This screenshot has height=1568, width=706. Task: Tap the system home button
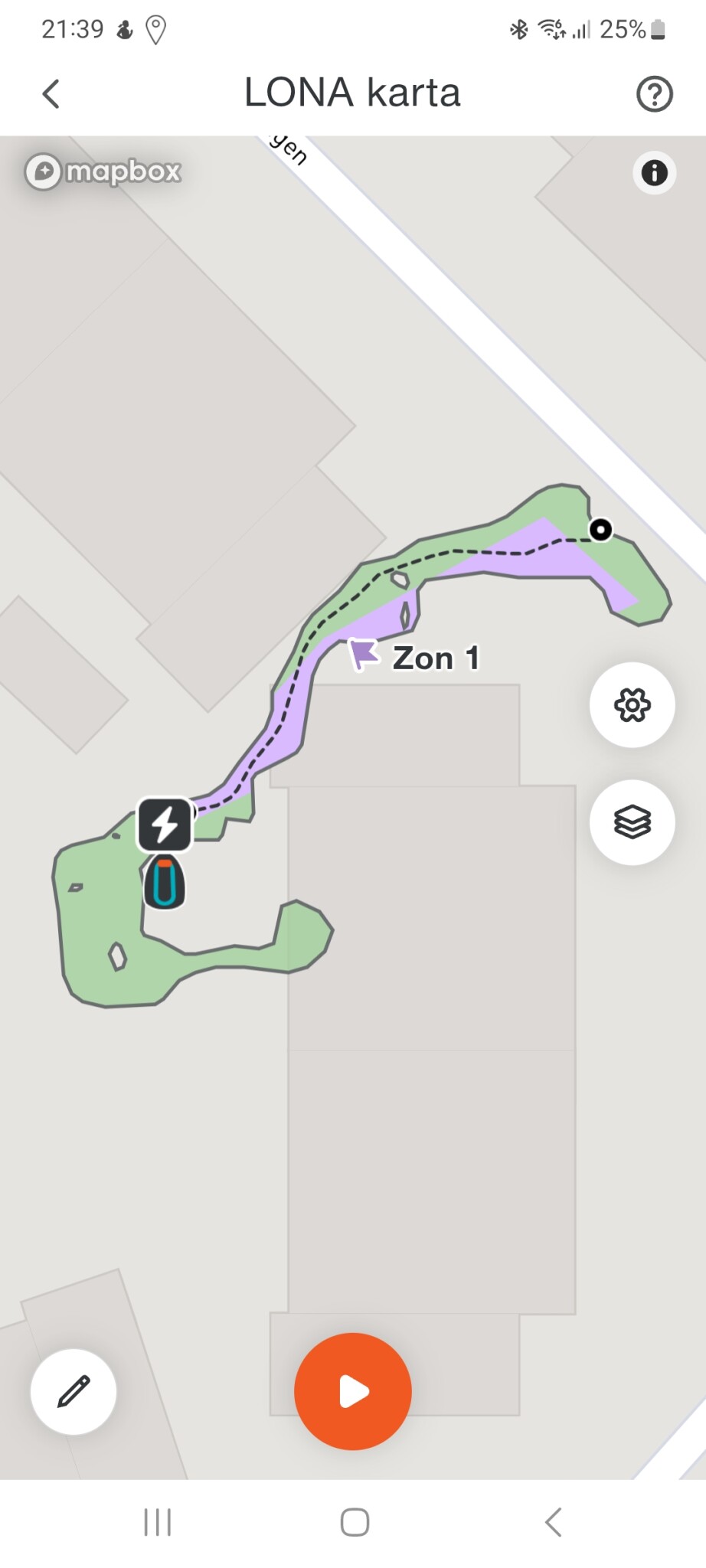point(355,1522)
